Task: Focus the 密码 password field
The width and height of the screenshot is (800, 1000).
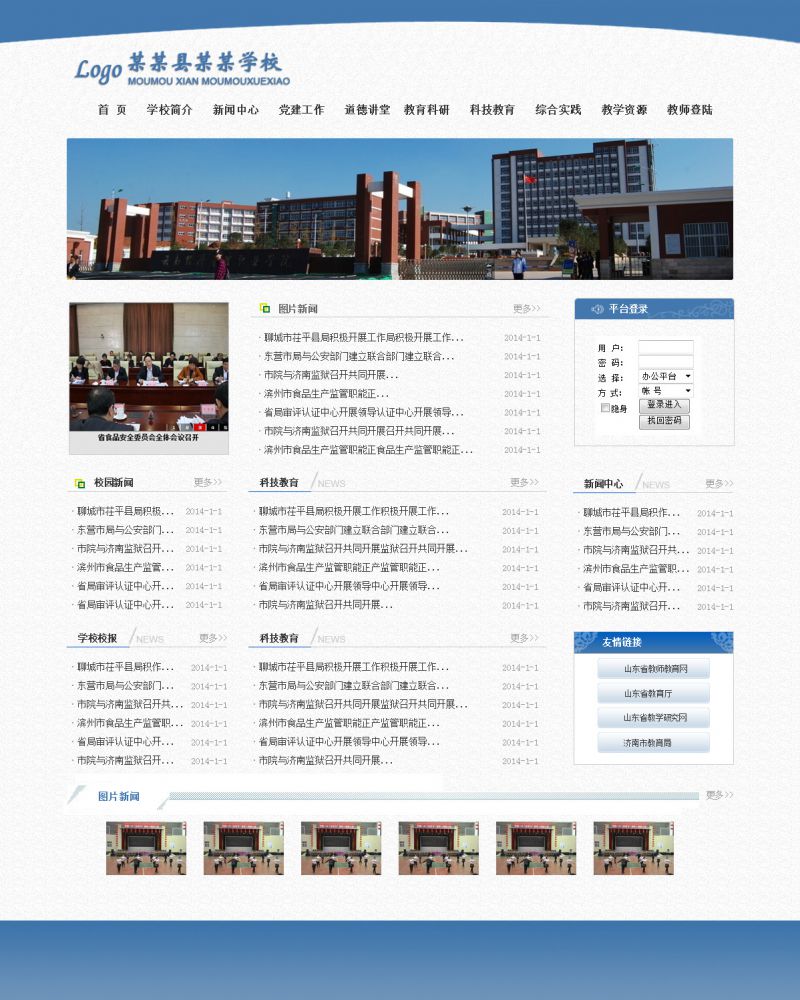Action: click(x=665, y=362)
